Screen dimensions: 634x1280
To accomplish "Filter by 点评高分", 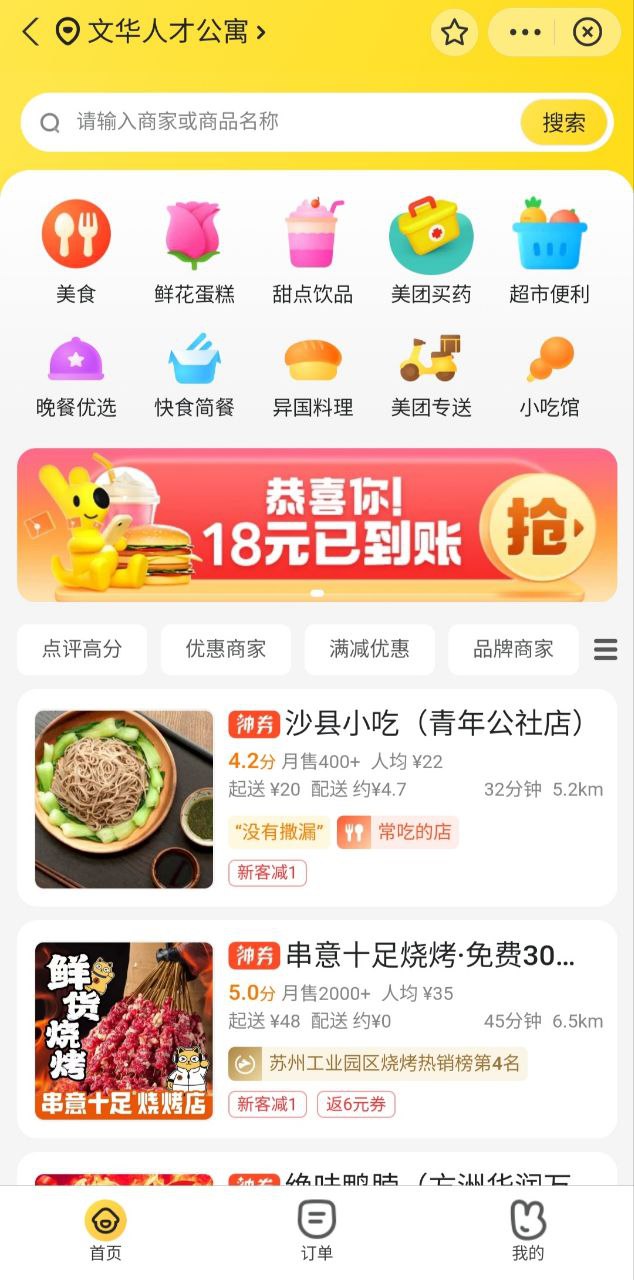I will [x=82, y=649].
